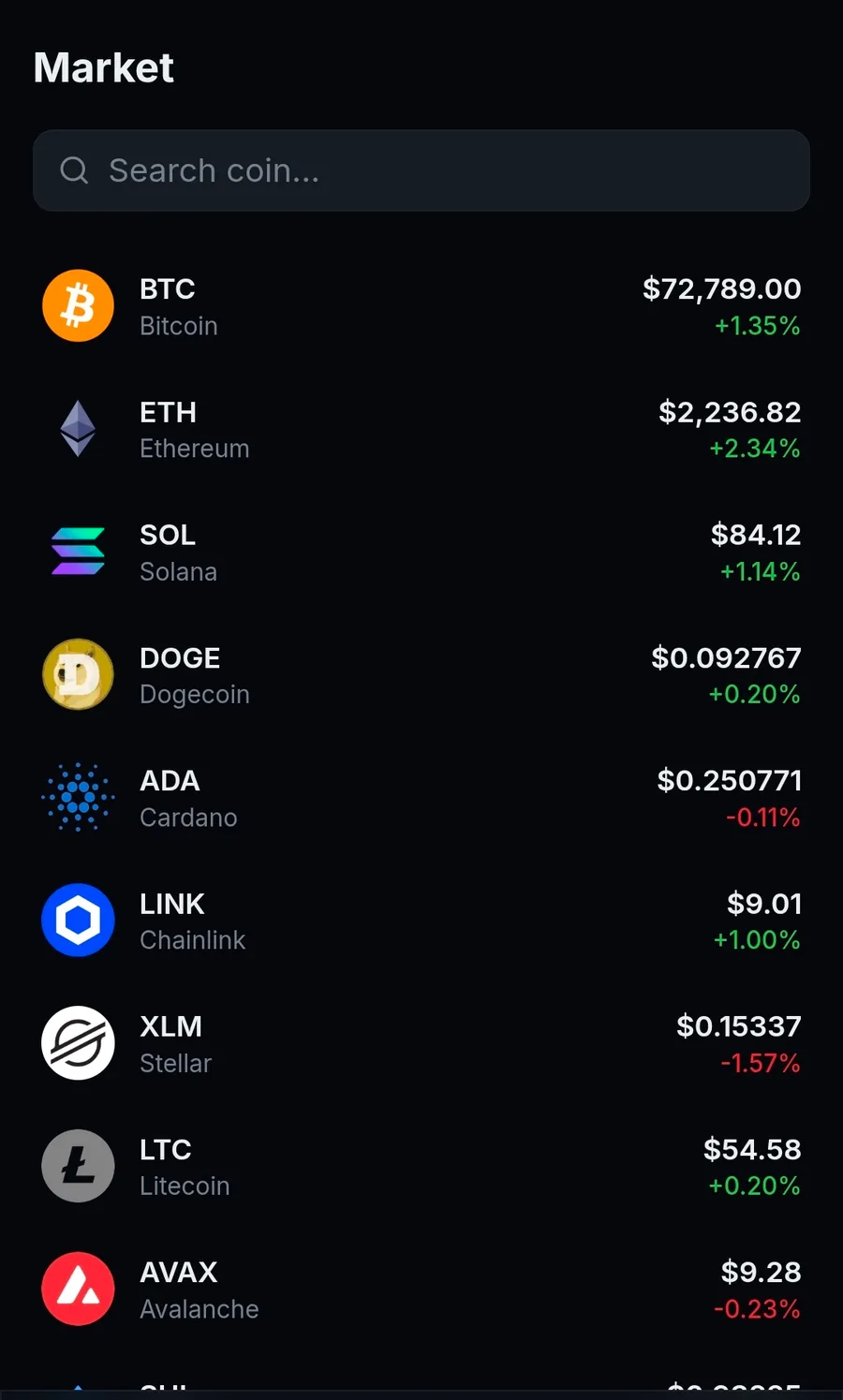View Solana details
This screenshot has width=843, height=1400.
click(421, 552)
